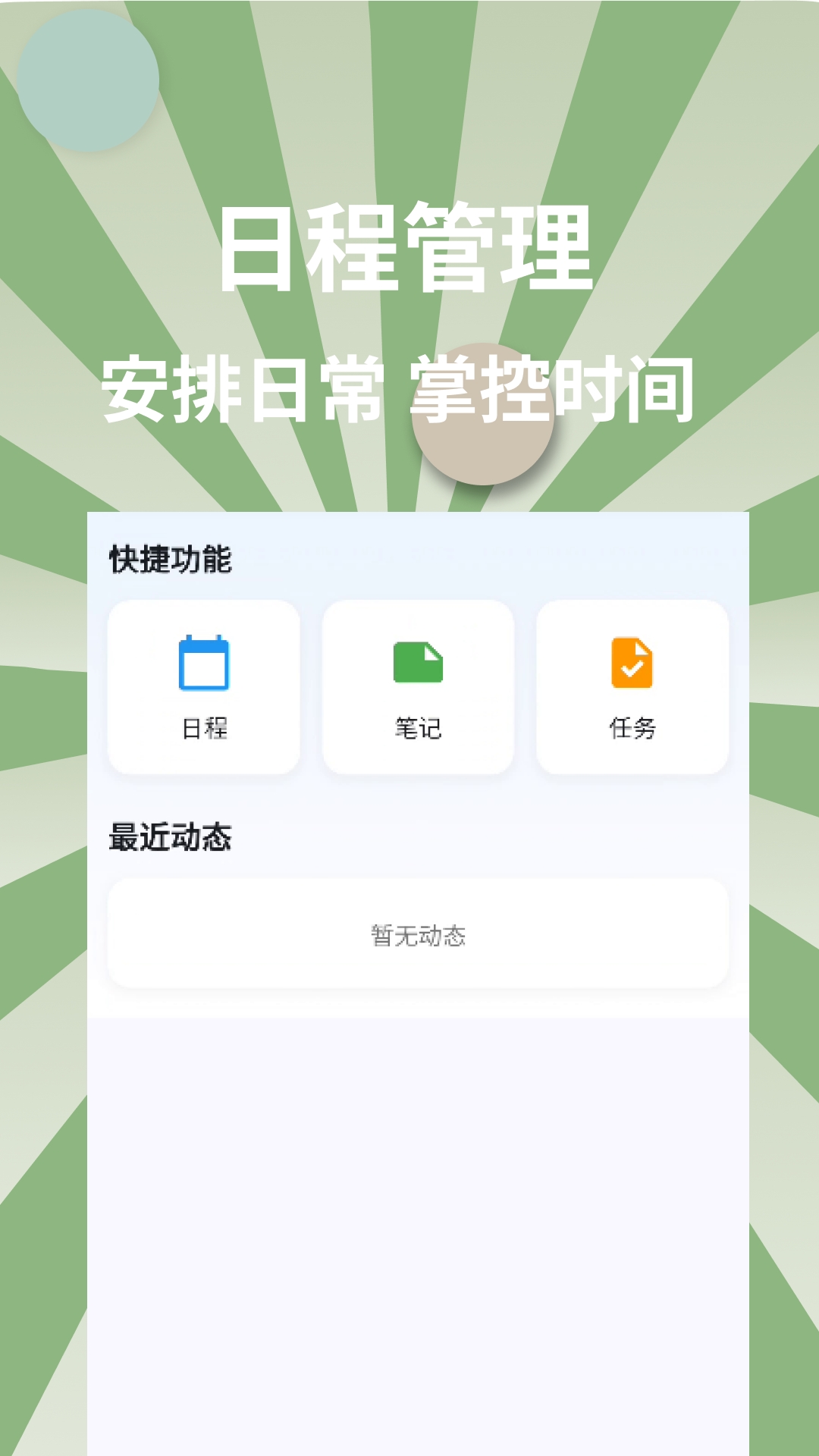Click the 日程 text label
Image resolution: width=819 pixels, height=1456 pixels.
pos(203,730)
